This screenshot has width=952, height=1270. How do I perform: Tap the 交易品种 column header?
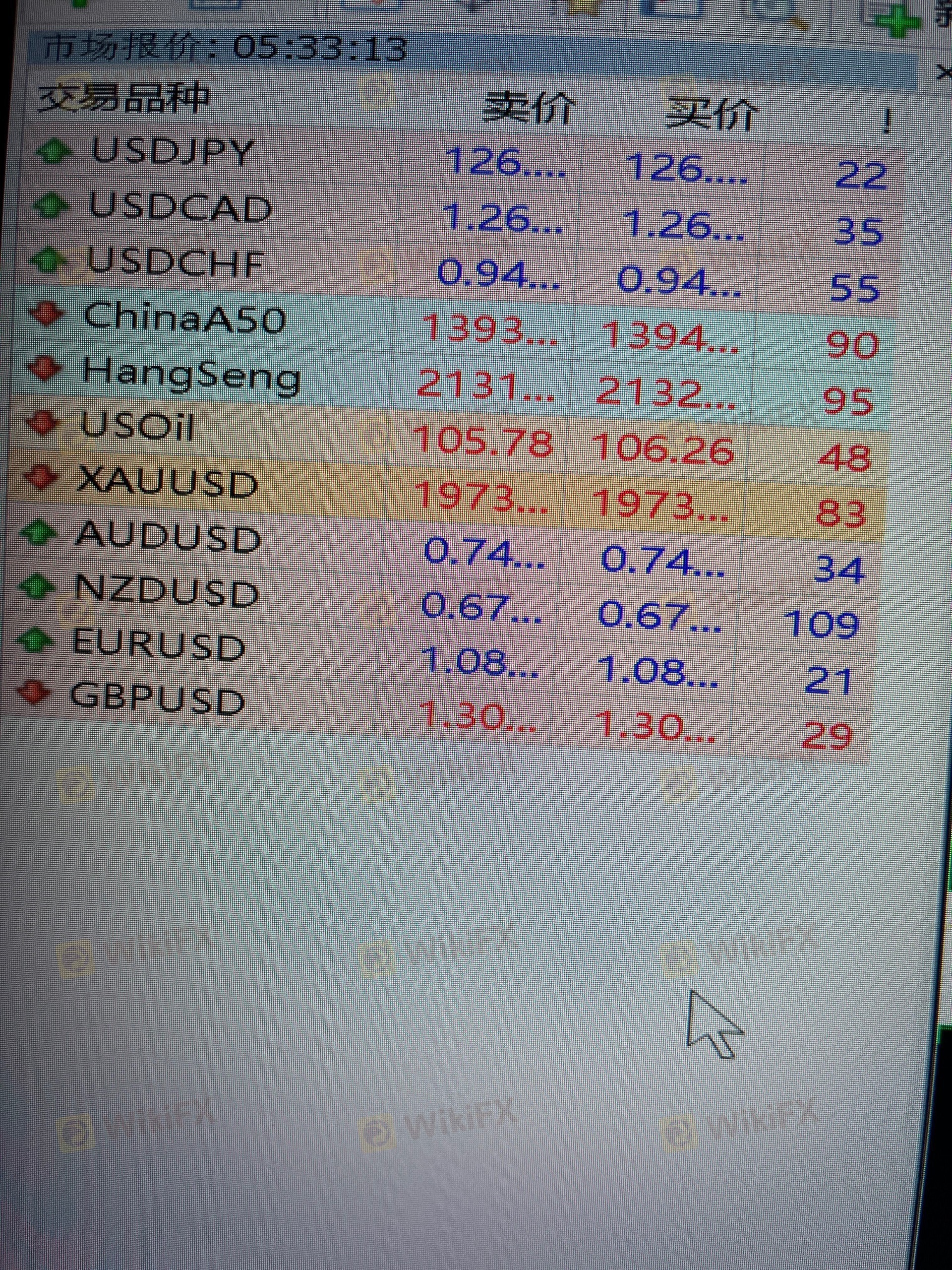pyautogui.click(x=122, y=99)
